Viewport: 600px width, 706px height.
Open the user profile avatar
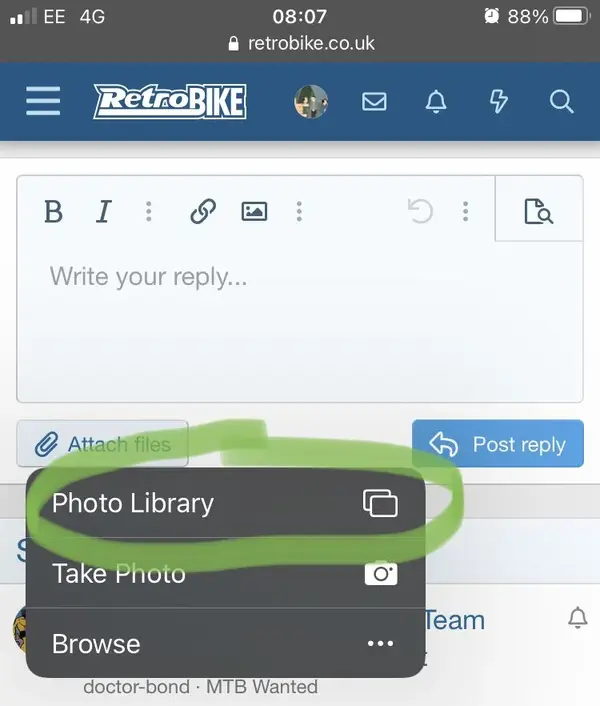(311, 101)
